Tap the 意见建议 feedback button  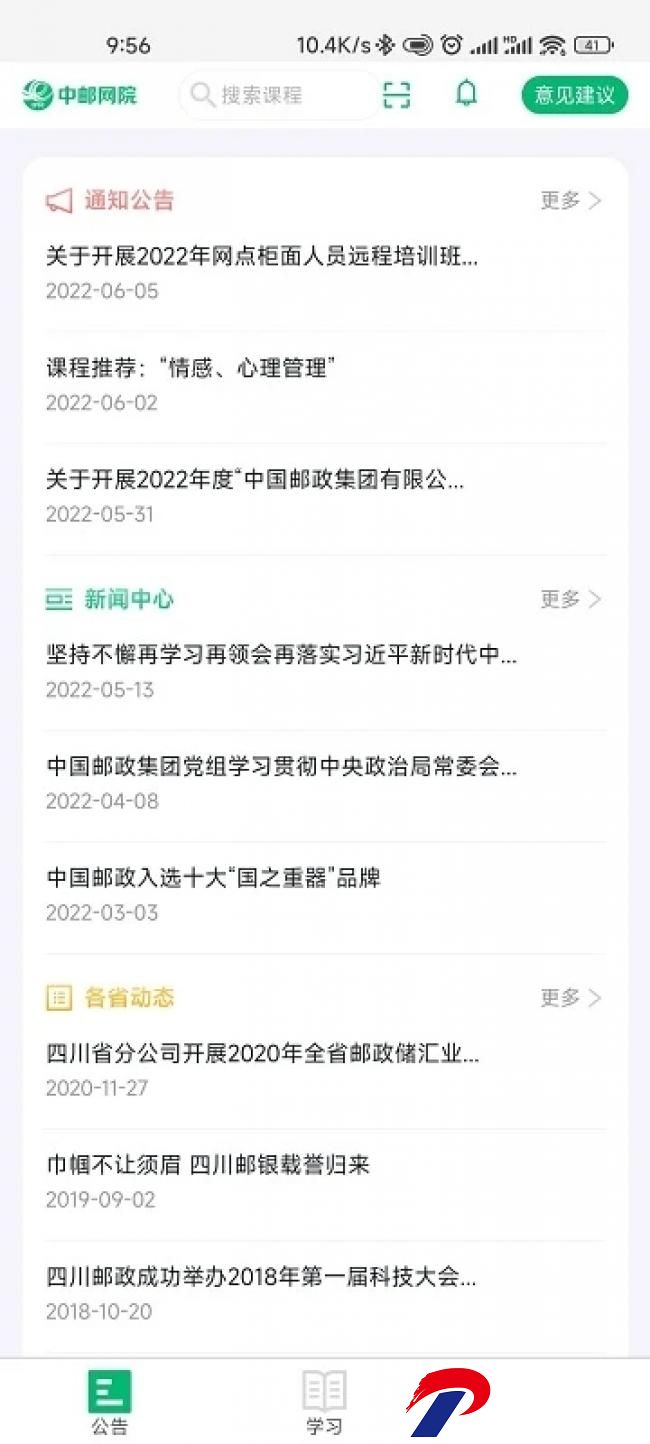click(x=574, y=95)
